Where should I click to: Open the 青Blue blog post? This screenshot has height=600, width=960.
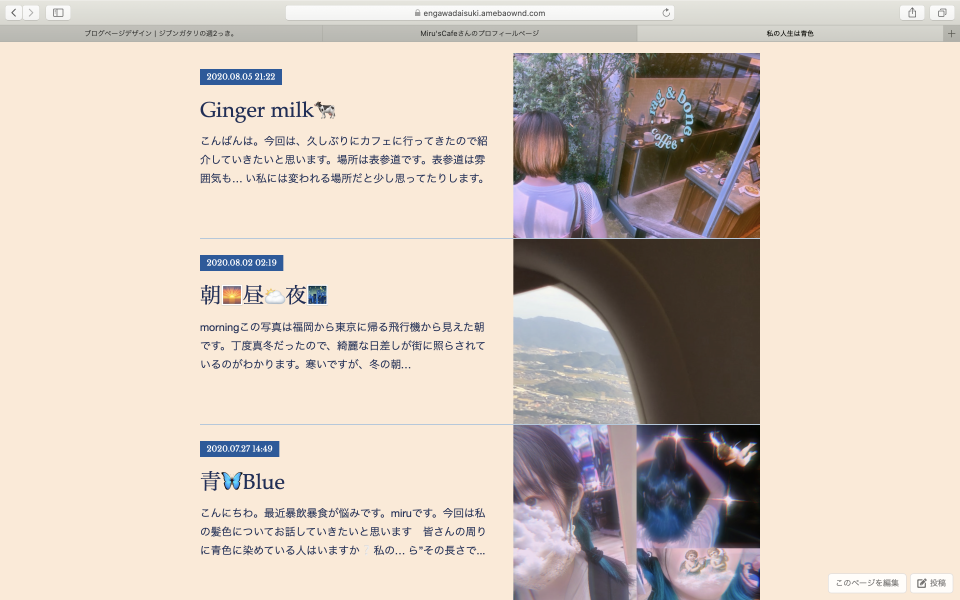[242, 481]
